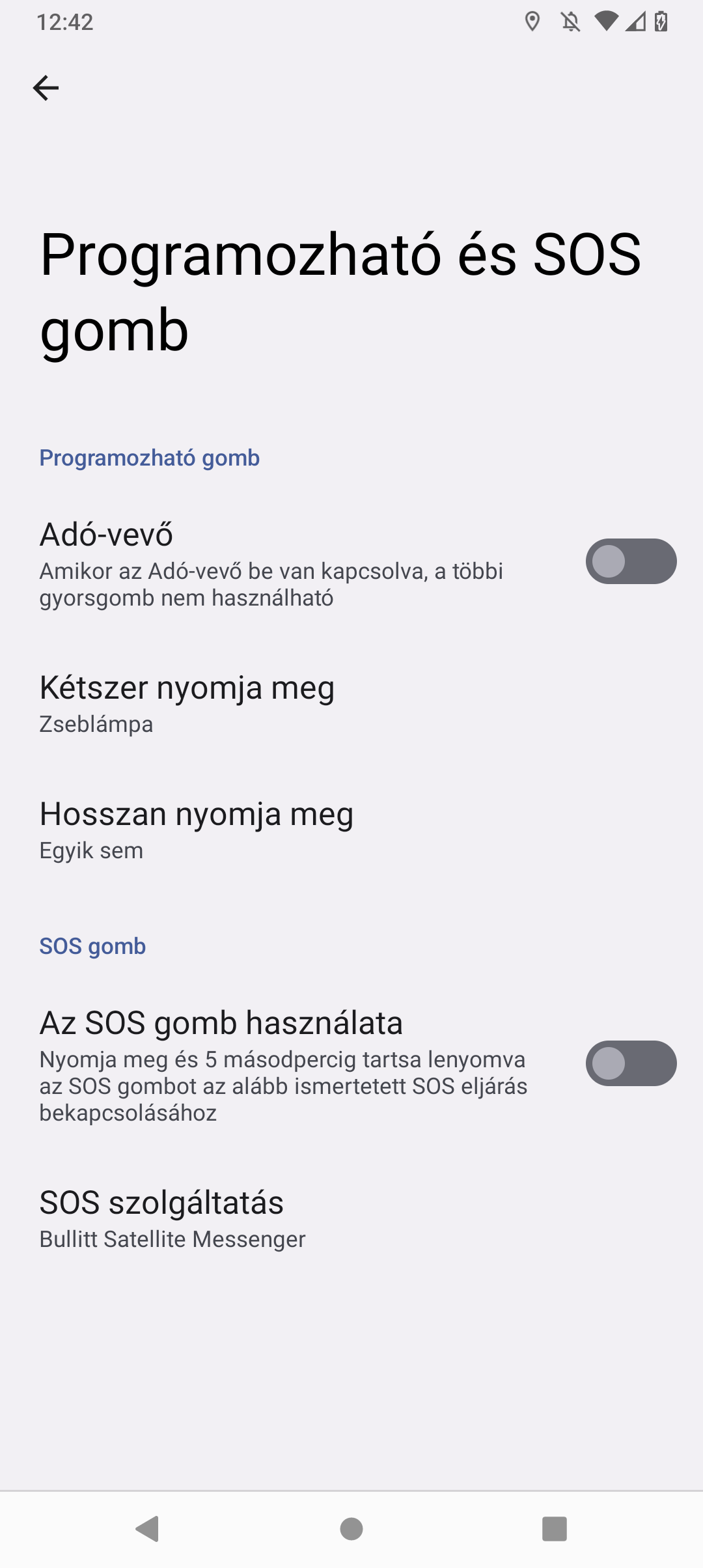Turn on Az SOS gomb használata
The width and height of the screenshot is (703, 1568).
point(631,1063)
